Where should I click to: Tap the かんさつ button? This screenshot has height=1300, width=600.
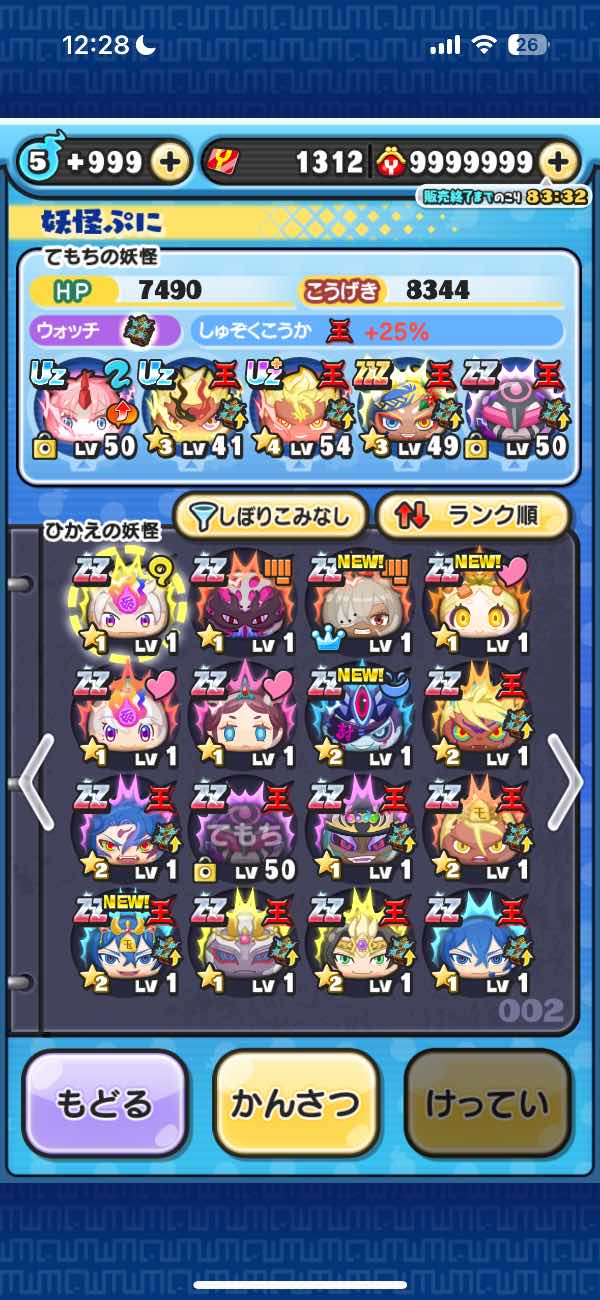(295, 1104)
